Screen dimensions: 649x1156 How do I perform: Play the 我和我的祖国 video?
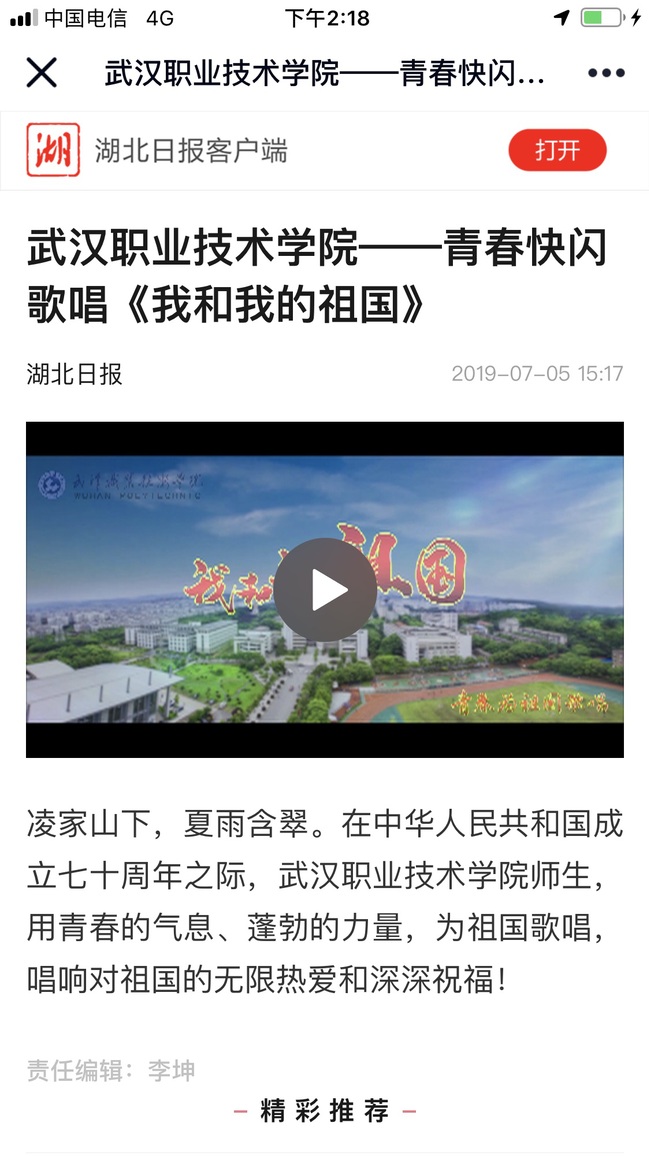point(325,590)
